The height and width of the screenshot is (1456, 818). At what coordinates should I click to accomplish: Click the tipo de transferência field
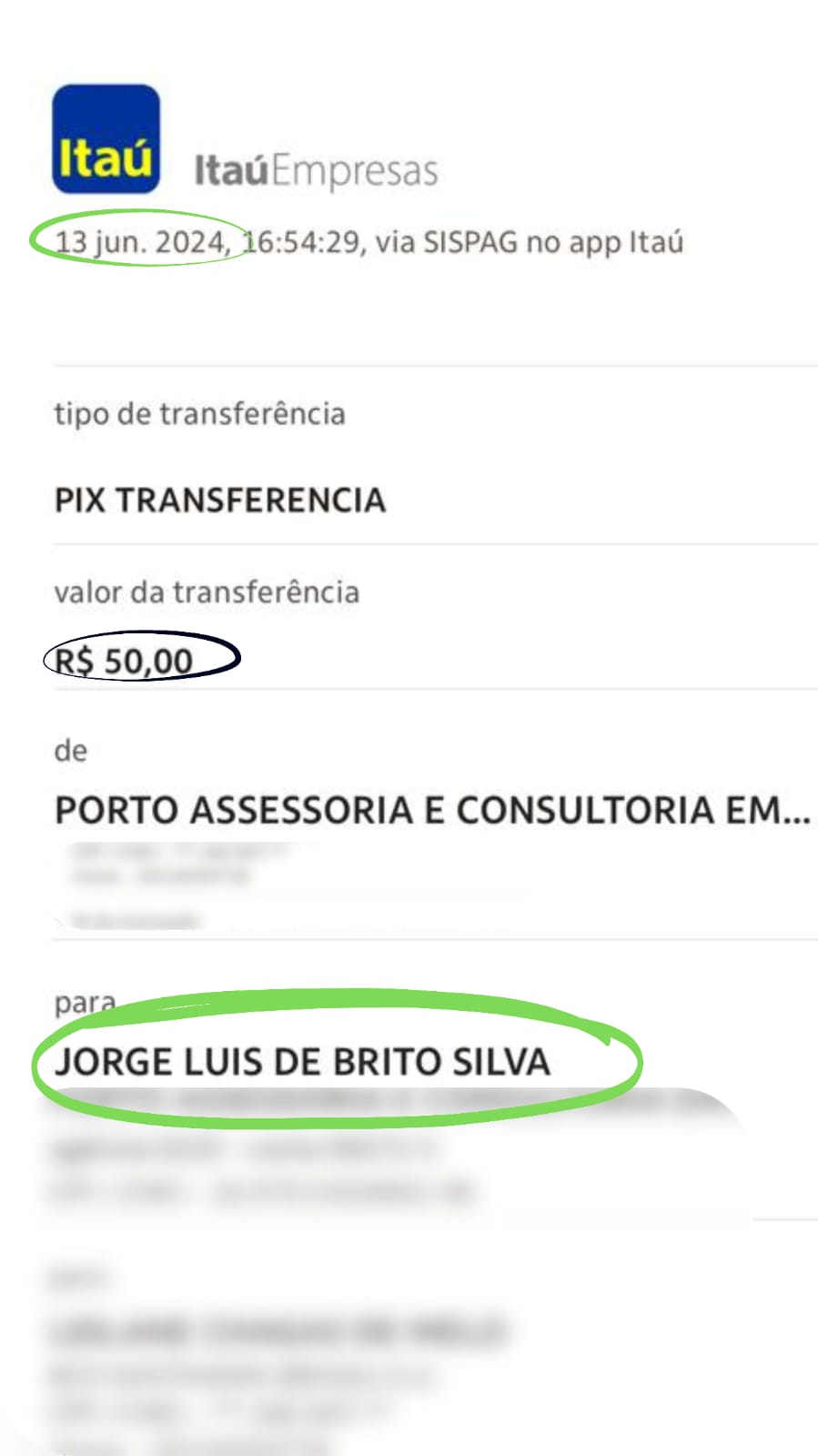pyautogui.click(x=200, y=414)
